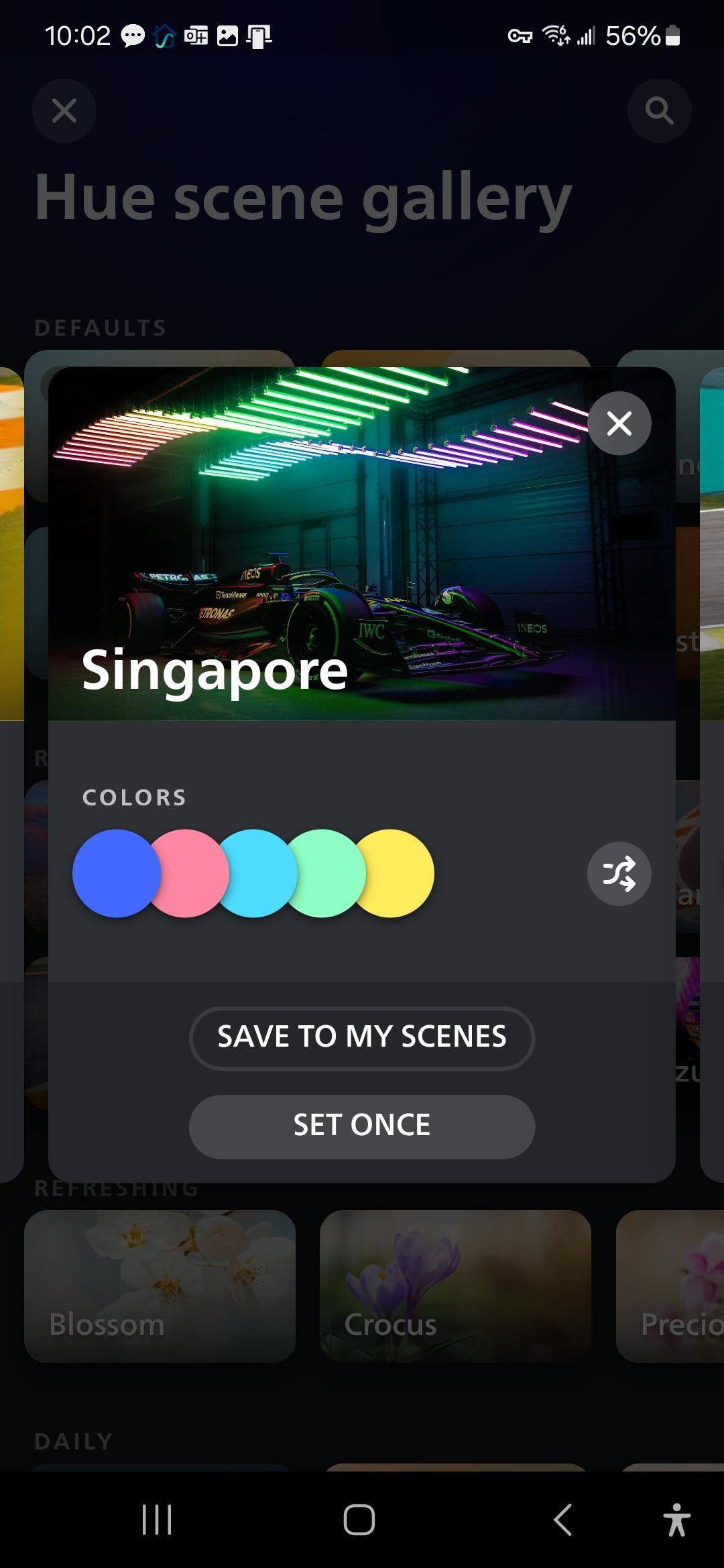Screen dimensions: 724x1568
Task: Open search in the scene gallery
Action: point(659,111)
